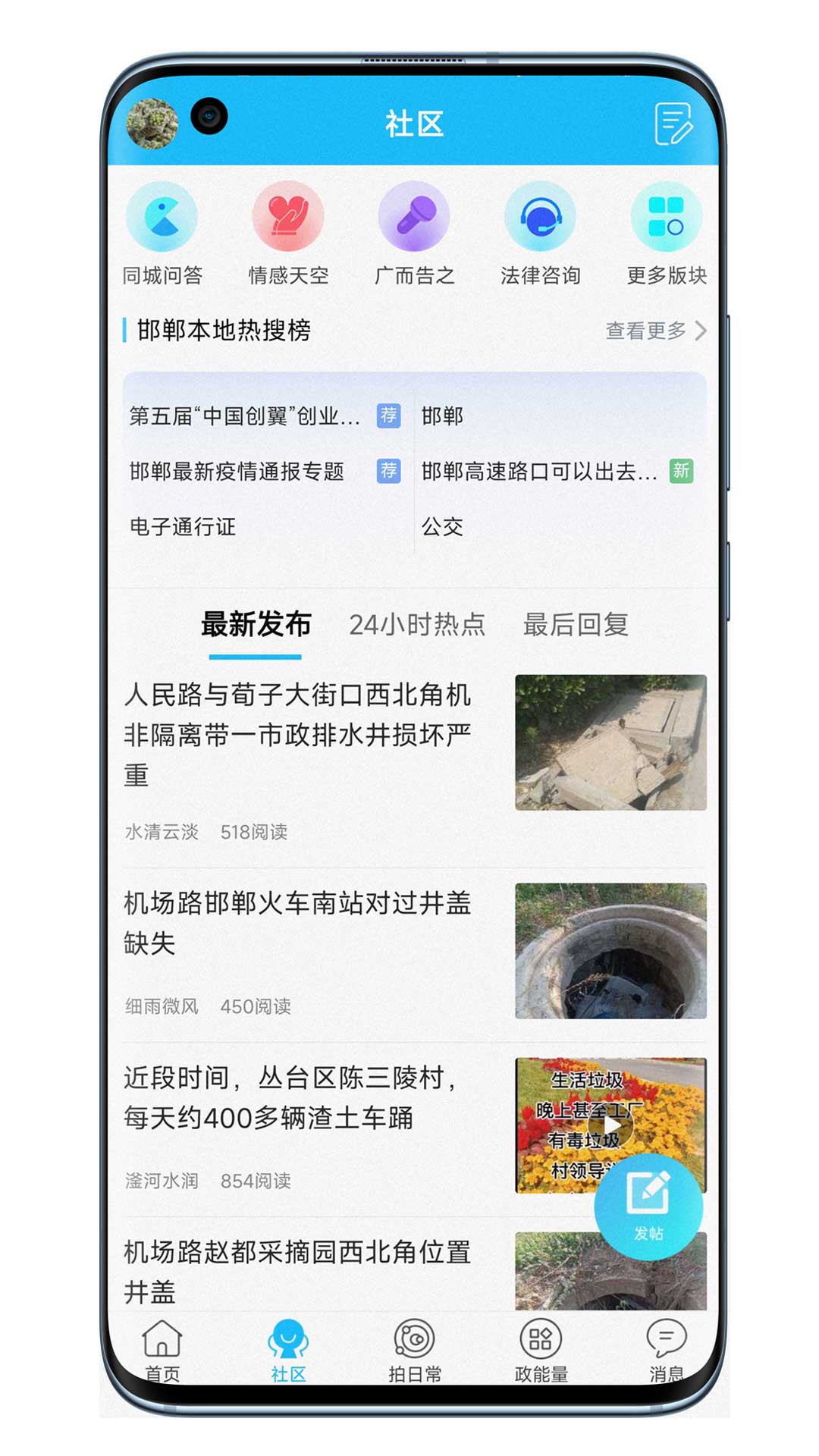Image resolution: width=819 pixels, height=1456 pixels.
Task: Open the 同城问答 section icon
Action: pos(162,218)
